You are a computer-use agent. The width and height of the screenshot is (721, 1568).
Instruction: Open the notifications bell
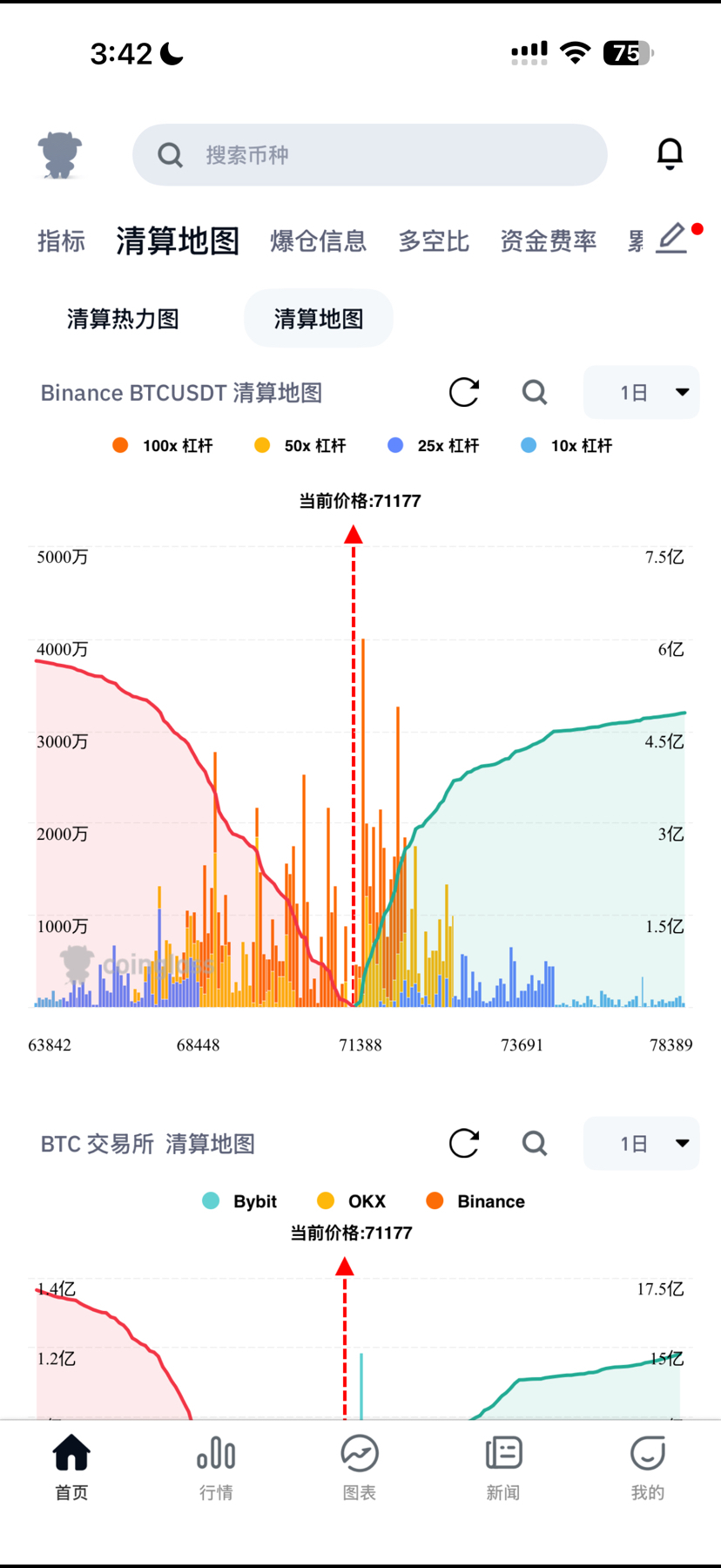point(670,154)
